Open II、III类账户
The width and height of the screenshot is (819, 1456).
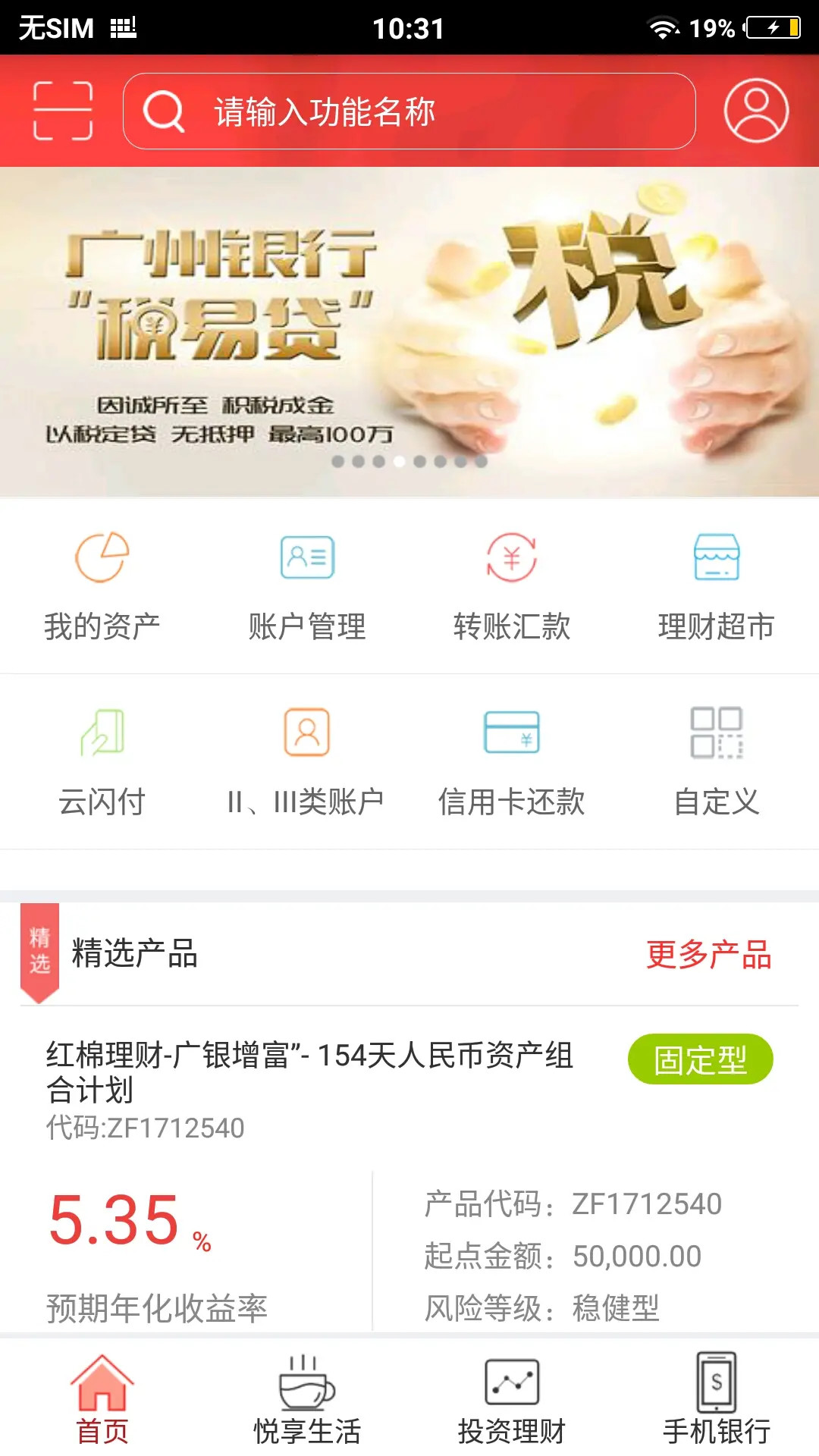coord(307,761)
